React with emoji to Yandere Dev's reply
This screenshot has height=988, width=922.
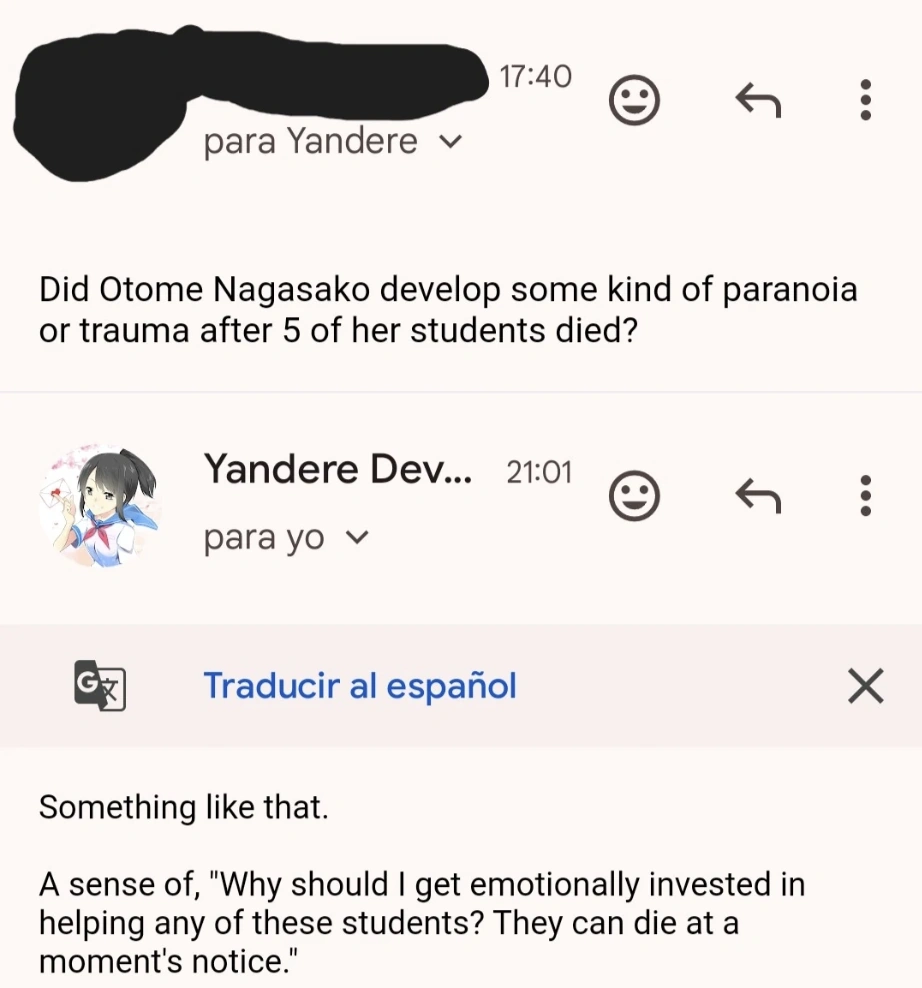coord(635,495)
